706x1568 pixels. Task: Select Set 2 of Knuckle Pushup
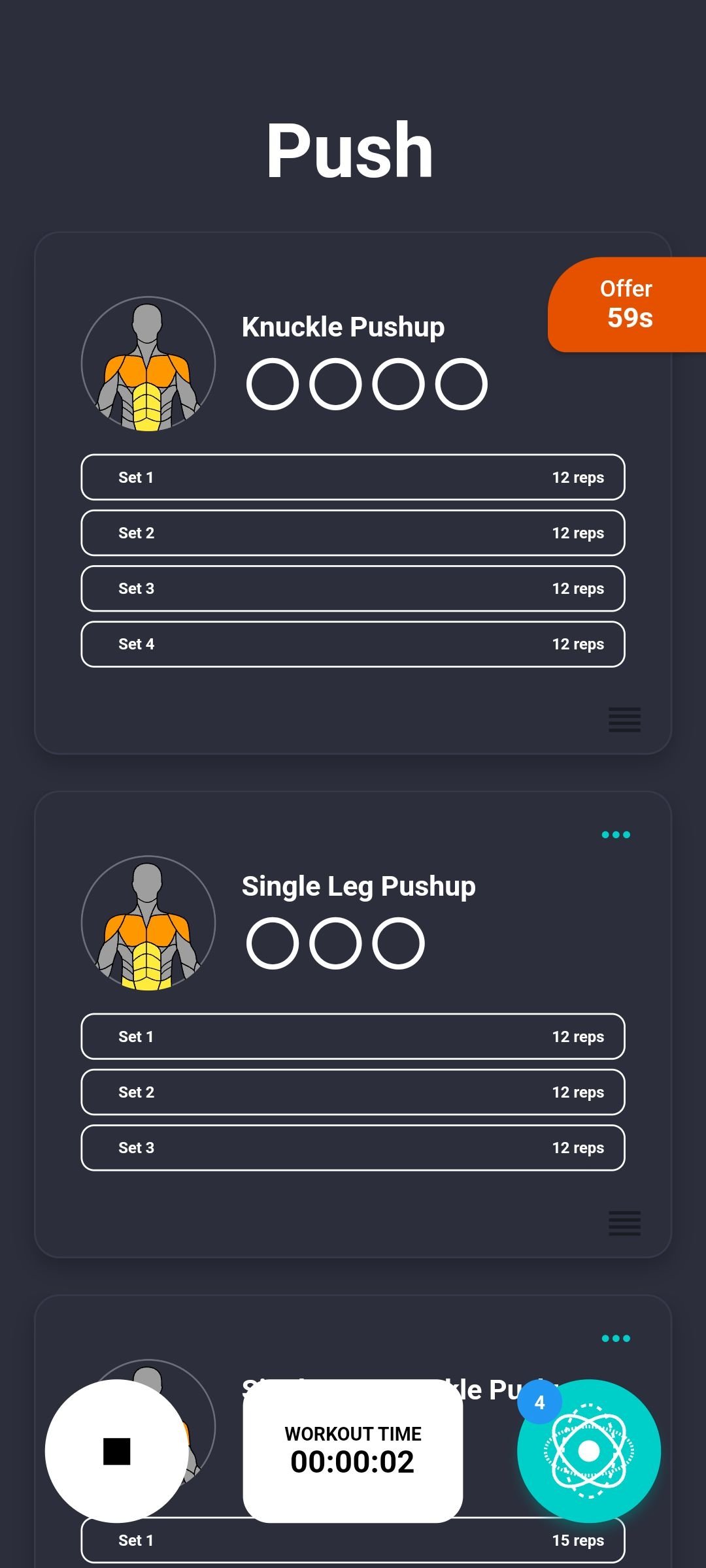[x=353, y=532]
